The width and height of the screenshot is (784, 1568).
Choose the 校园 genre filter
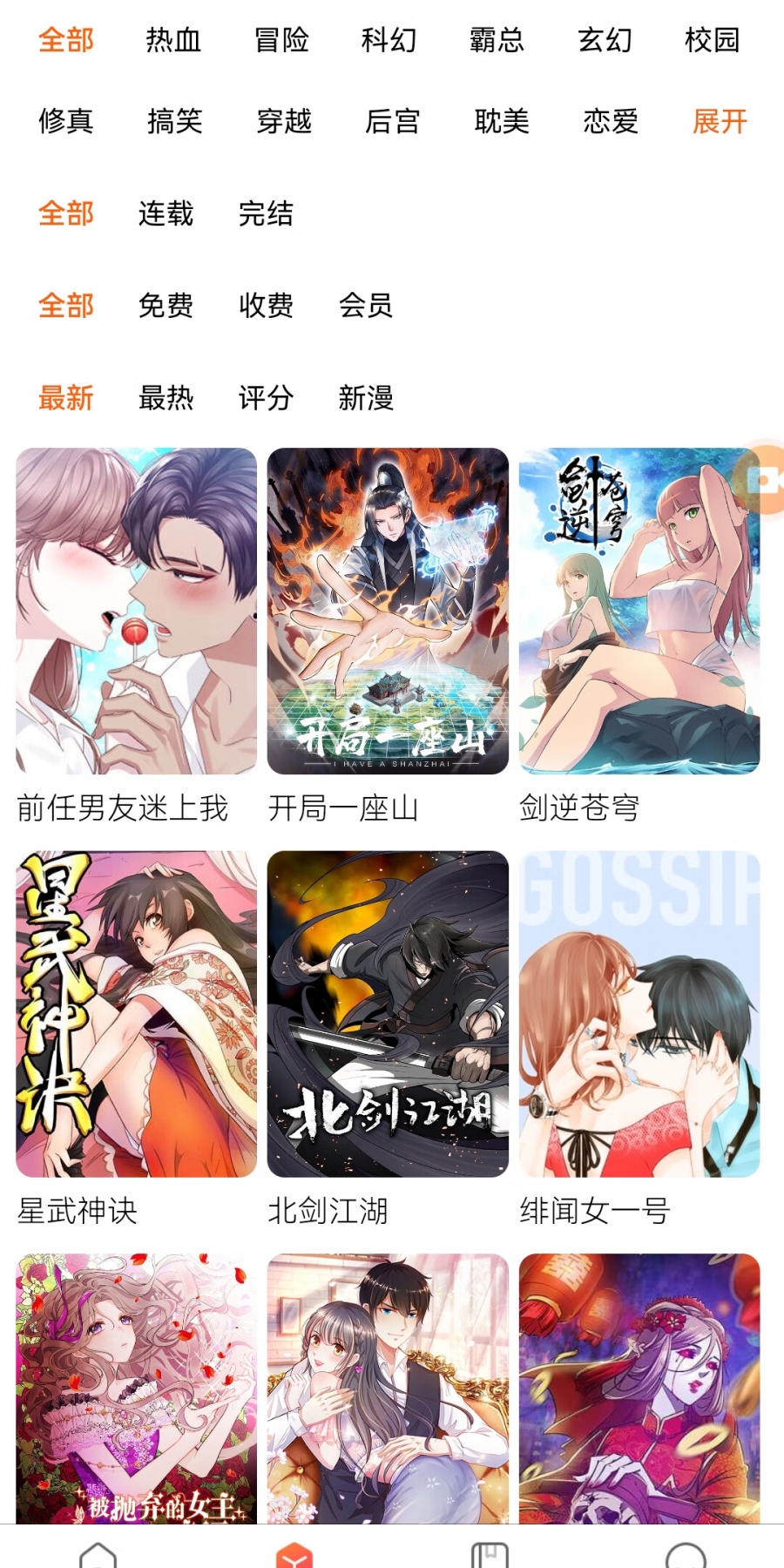pos(712,40)
